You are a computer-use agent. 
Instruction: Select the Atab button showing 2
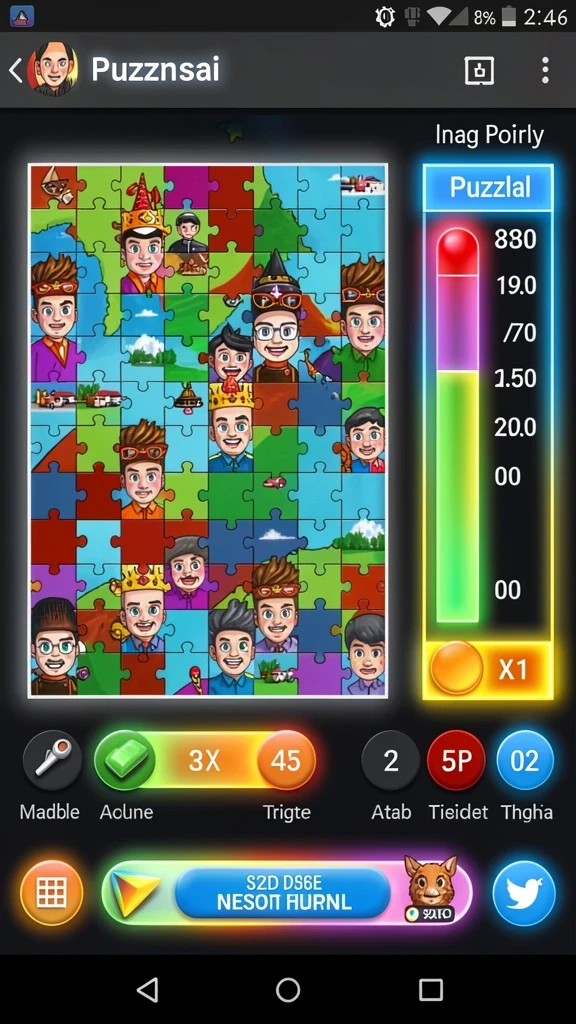pyautogui.click(x=391, y=761)
